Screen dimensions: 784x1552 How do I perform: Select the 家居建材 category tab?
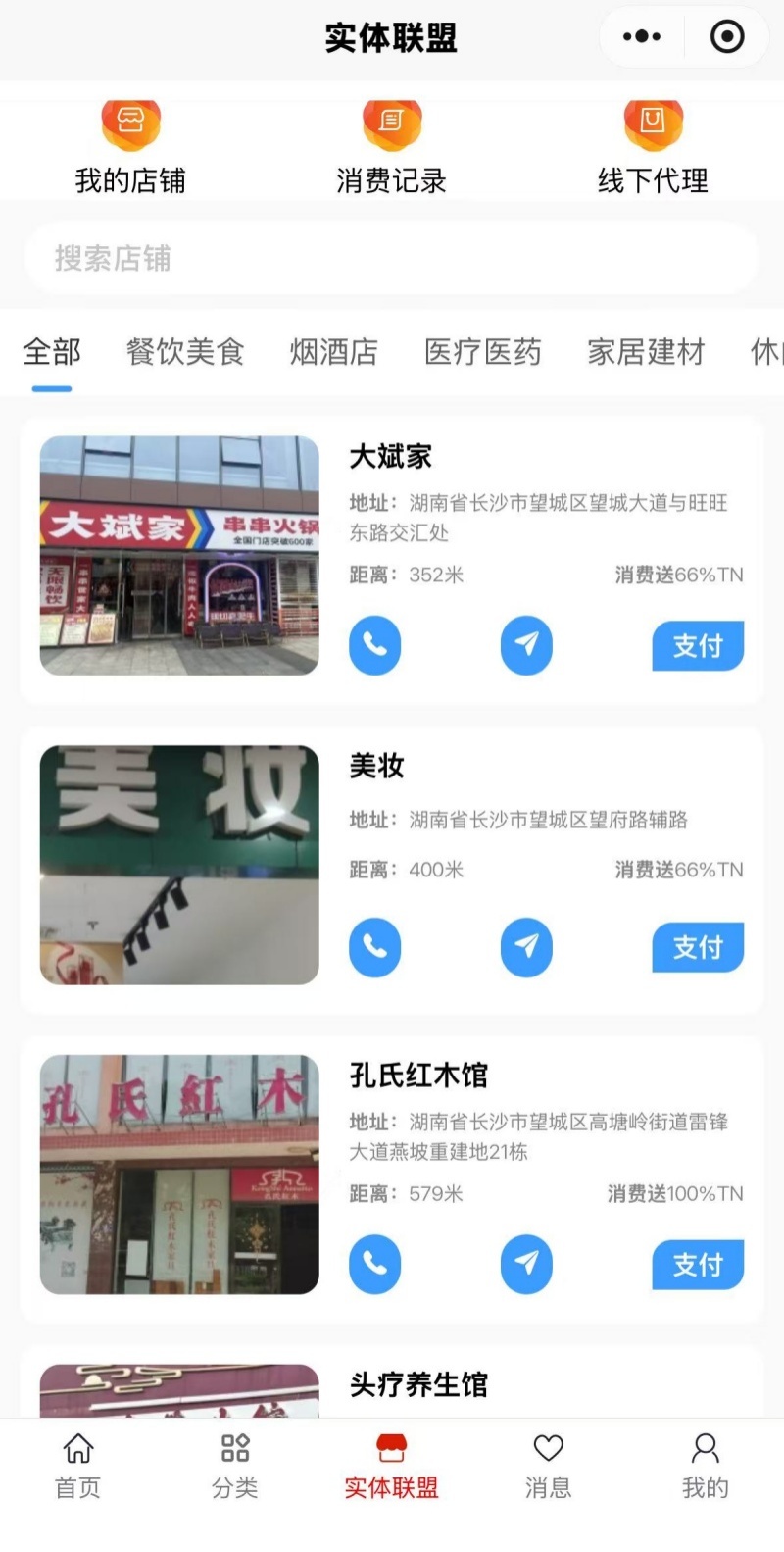coord(644,352)
